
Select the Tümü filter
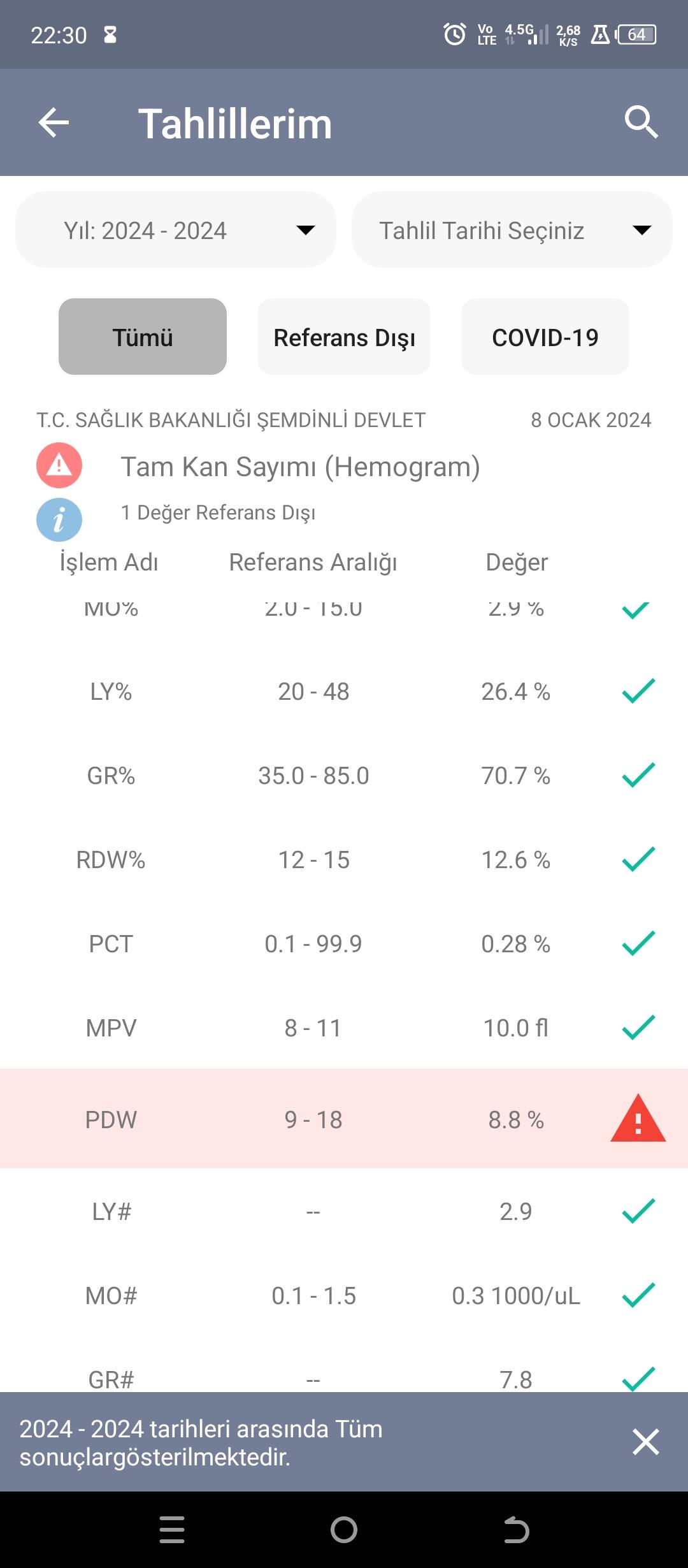[x=143, y=337]
